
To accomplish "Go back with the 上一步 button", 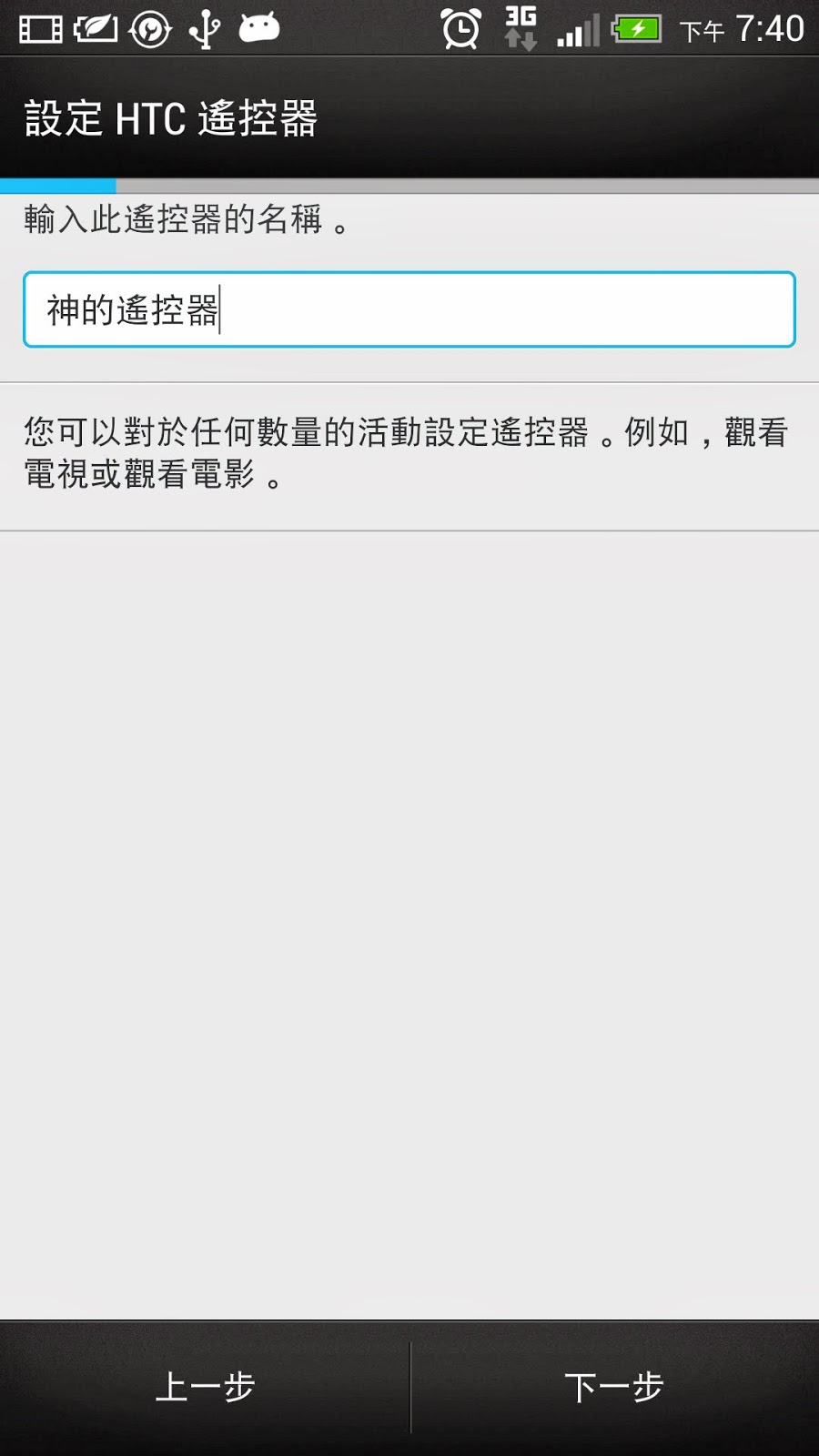I will coord(205,1388).
